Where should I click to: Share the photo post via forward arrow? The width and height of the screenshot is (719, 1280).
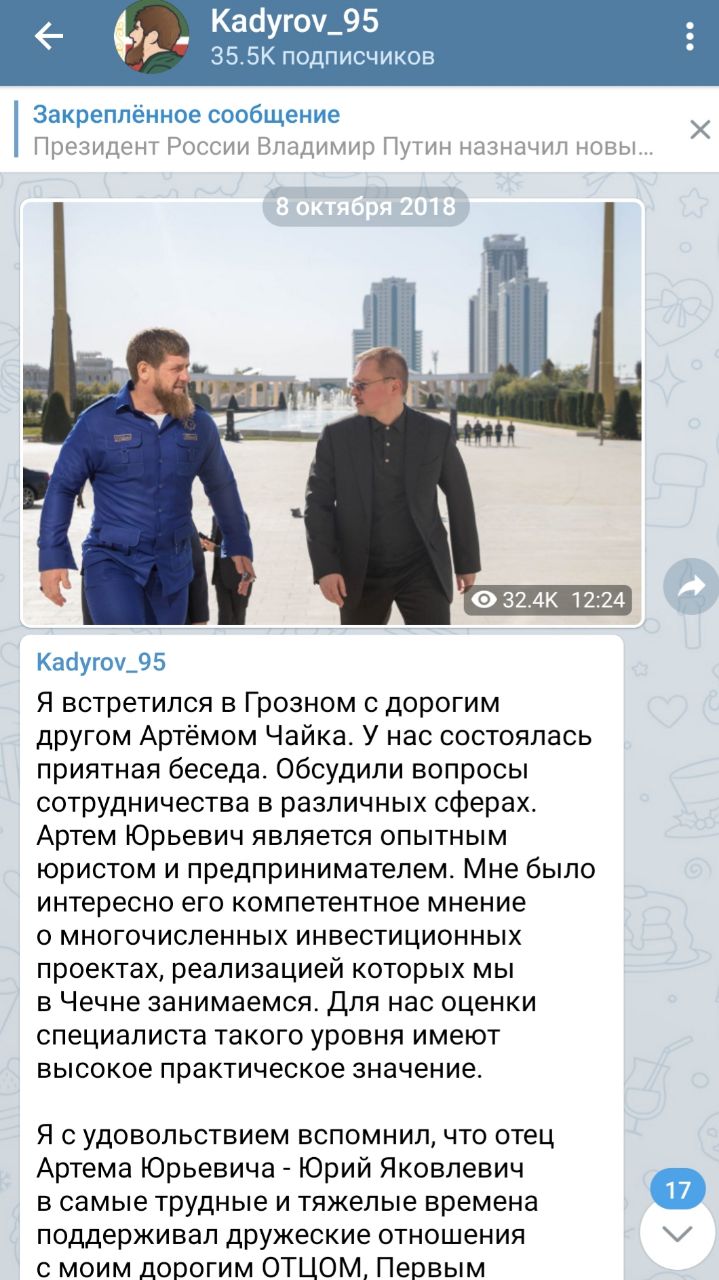(x=691, y=586)
